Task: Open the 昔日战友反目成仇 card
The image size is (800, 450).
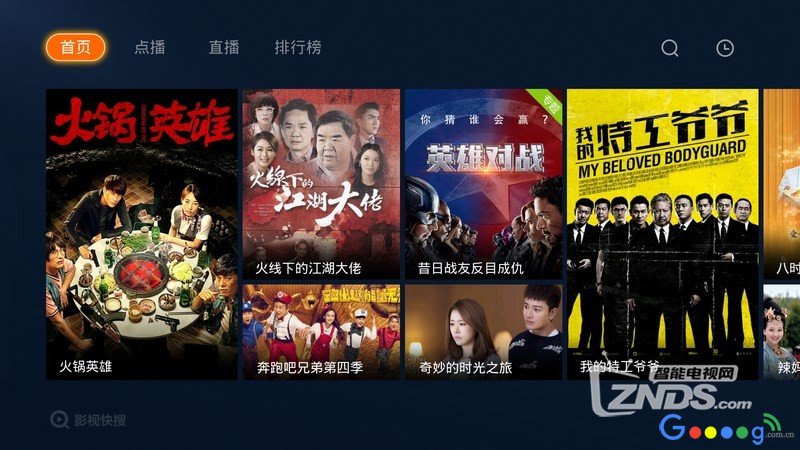Action: tap(483, 184)
